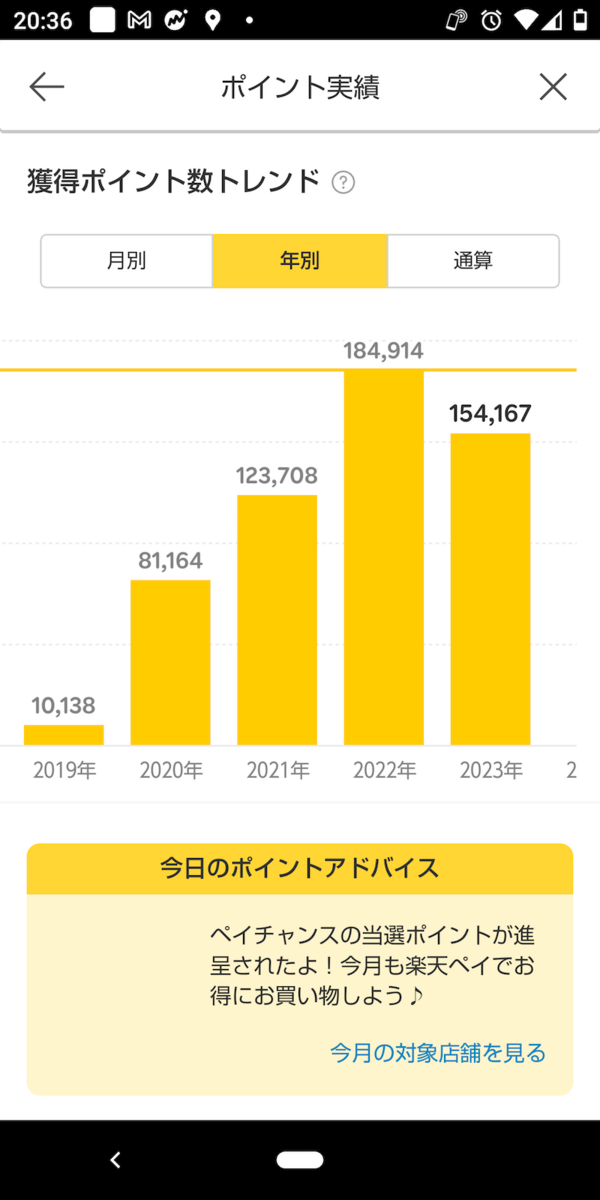600x1200 pixels.
Task: Switch to the 通算 tab
Action: 473,261
